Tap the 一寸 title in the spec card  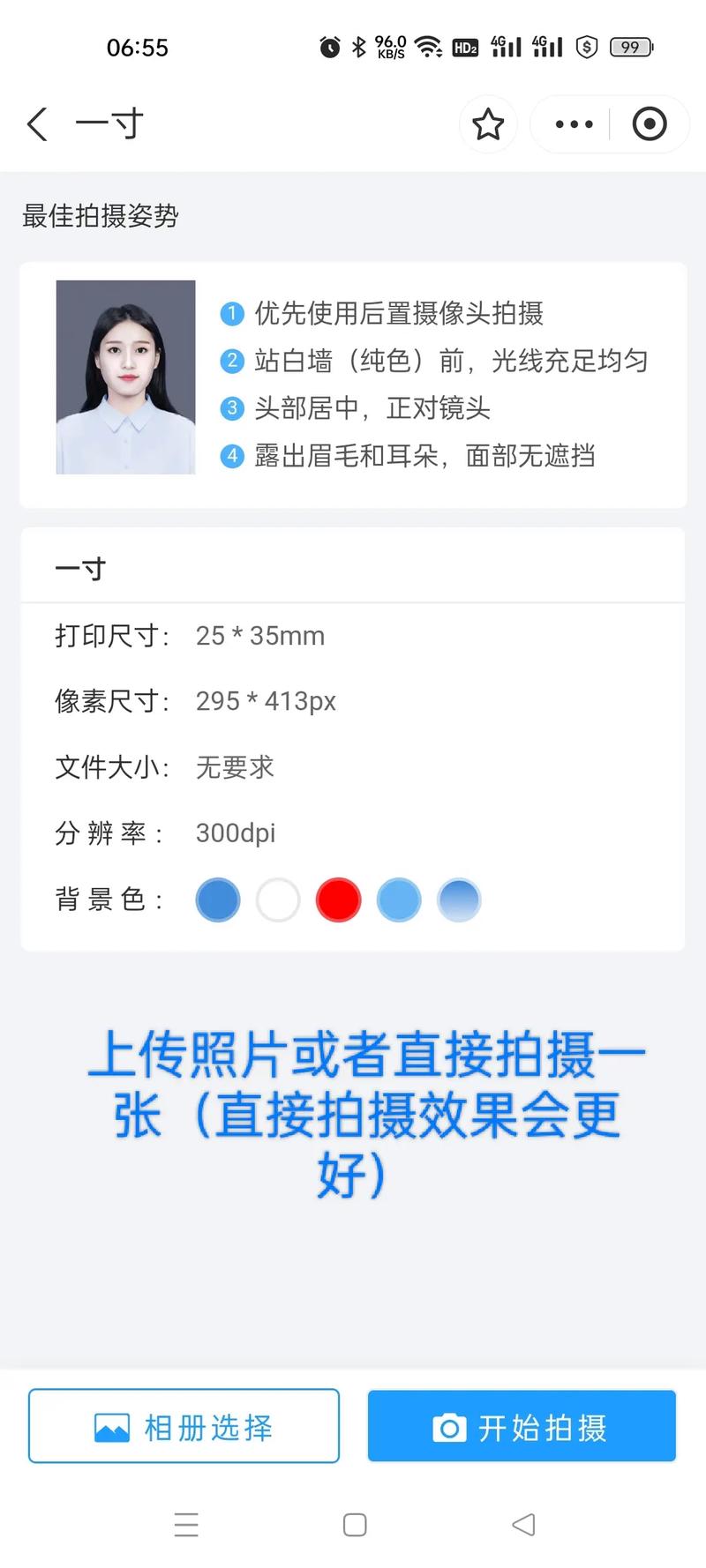(x=79, y=568)
